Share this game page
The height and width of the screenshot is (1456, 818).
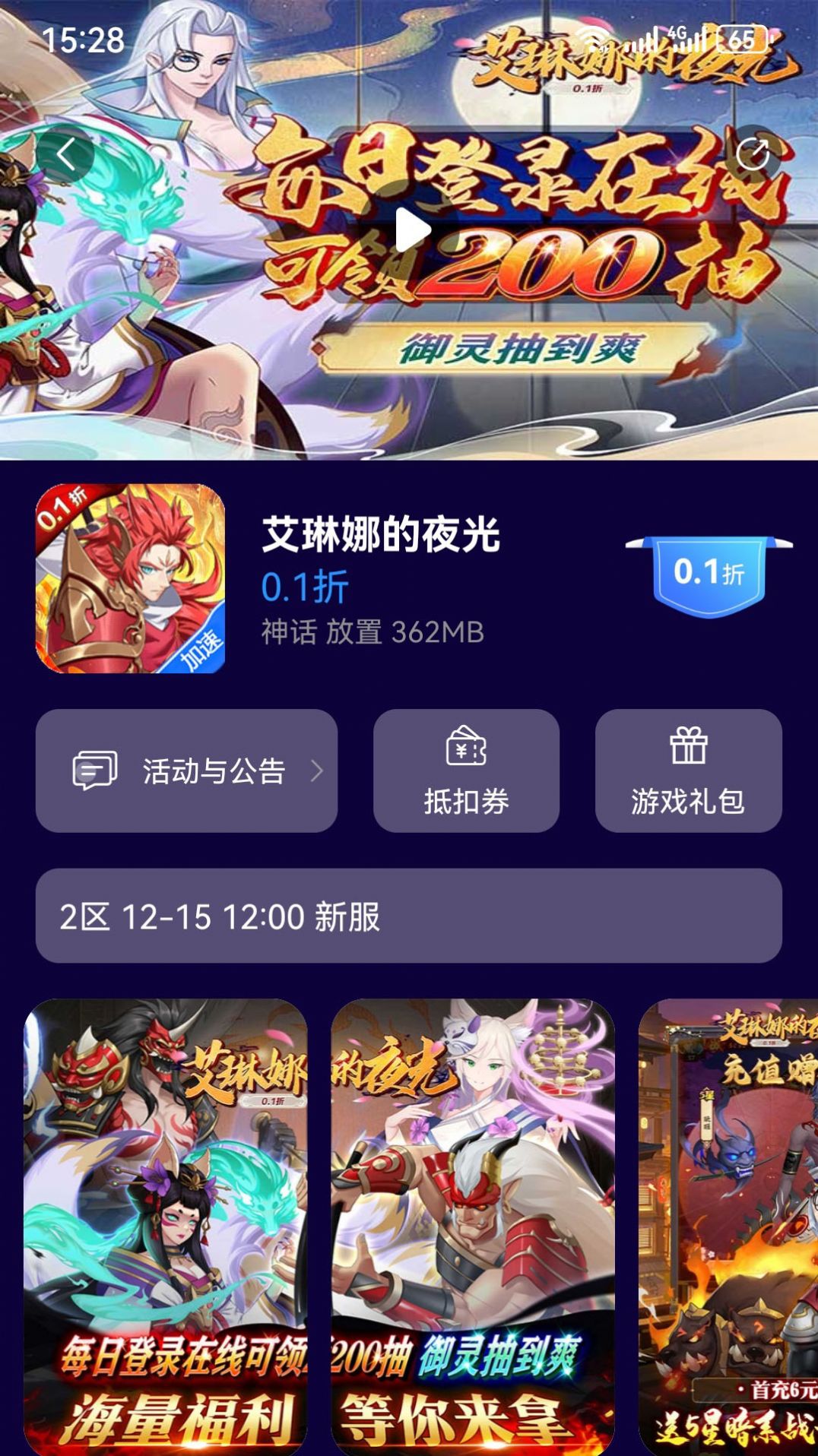point(753,154)
